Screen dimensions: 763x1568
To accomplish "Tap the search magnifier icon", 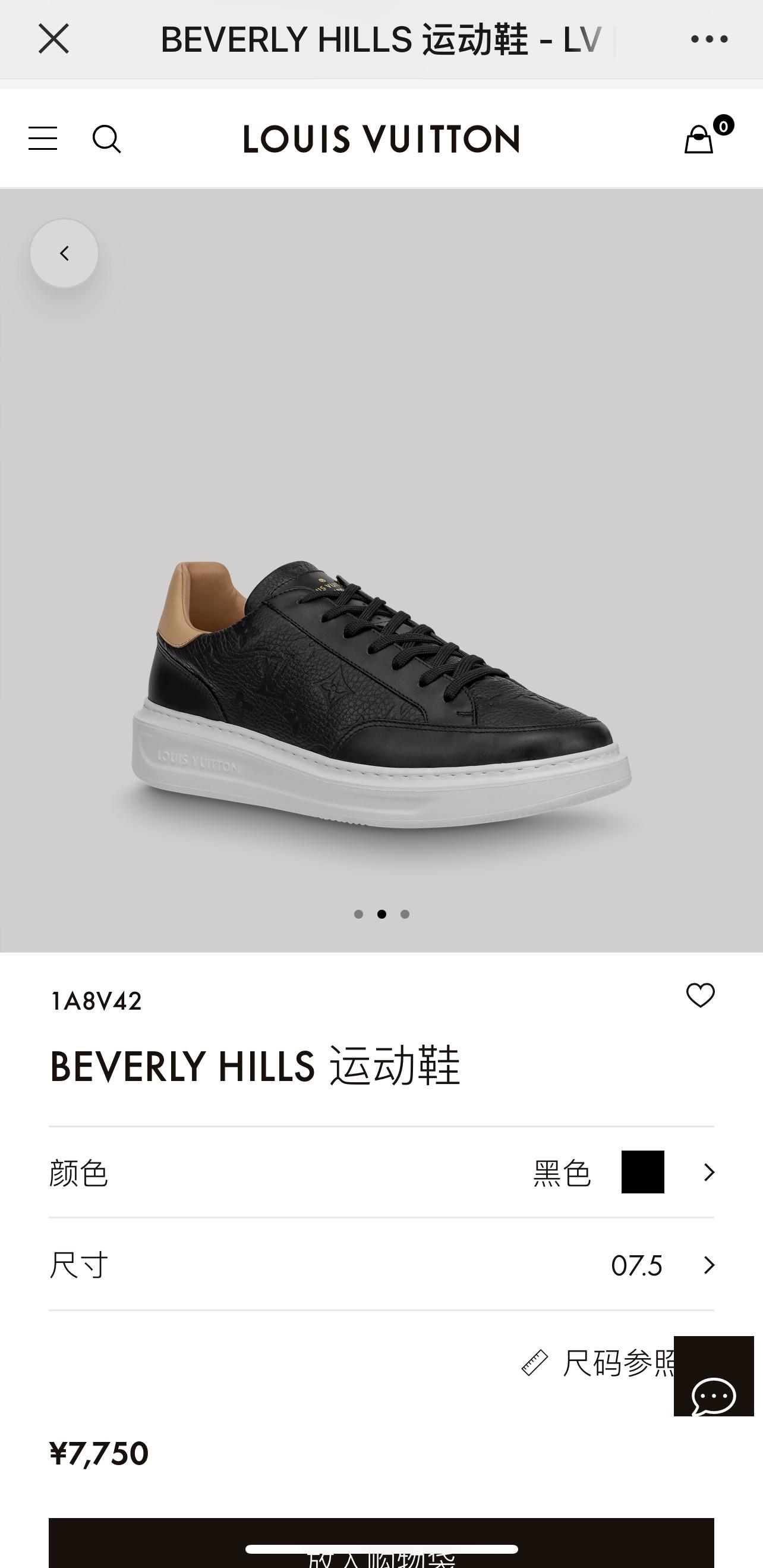I will [106, 139].
